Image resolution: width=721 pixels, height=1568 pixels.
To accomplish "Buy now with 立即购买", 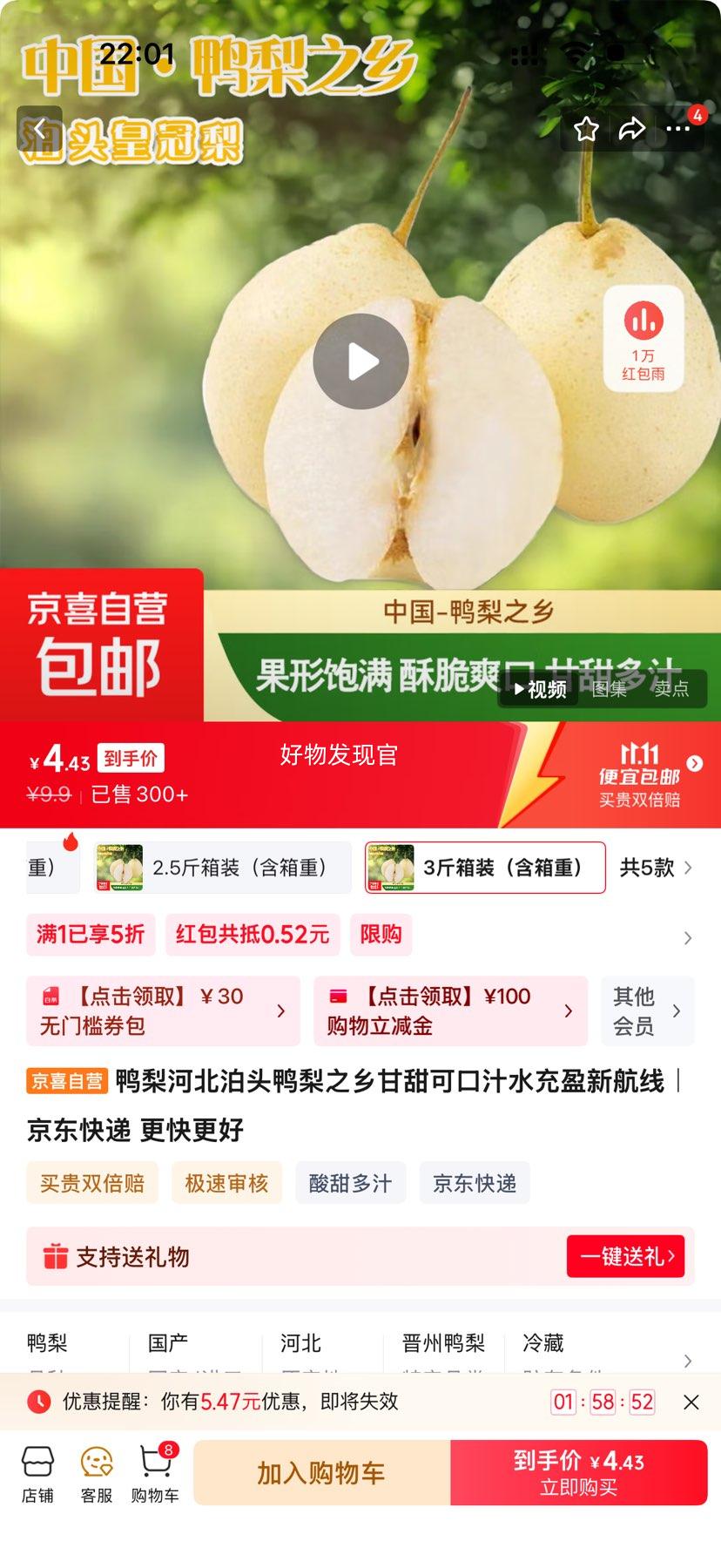I will [x=578, y=1472].
